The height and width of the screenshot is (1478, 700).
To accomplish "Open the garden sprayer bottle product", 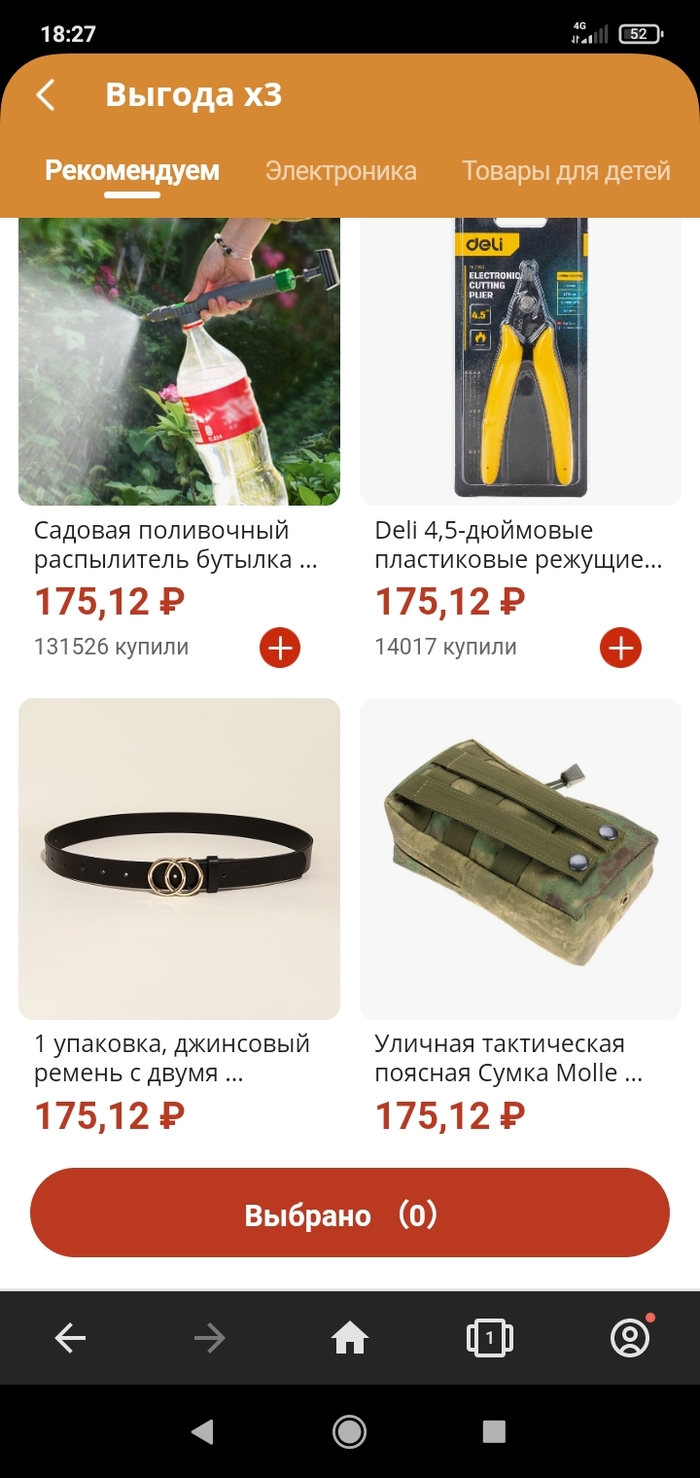I will 179,362.
